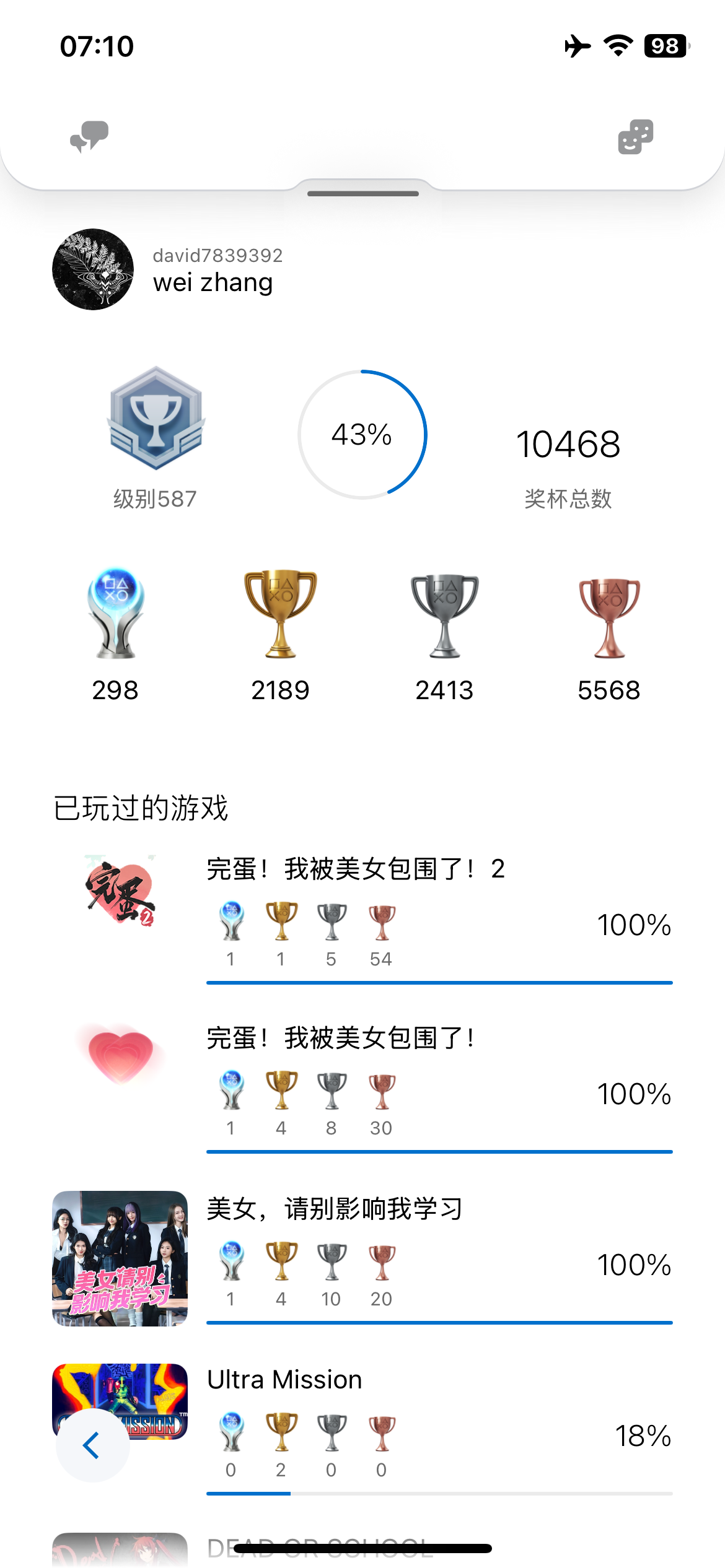Tap the pull-down handle below the top bar
The width and height of the screenshot is (725, 1568).
click(x=363, y=193)
